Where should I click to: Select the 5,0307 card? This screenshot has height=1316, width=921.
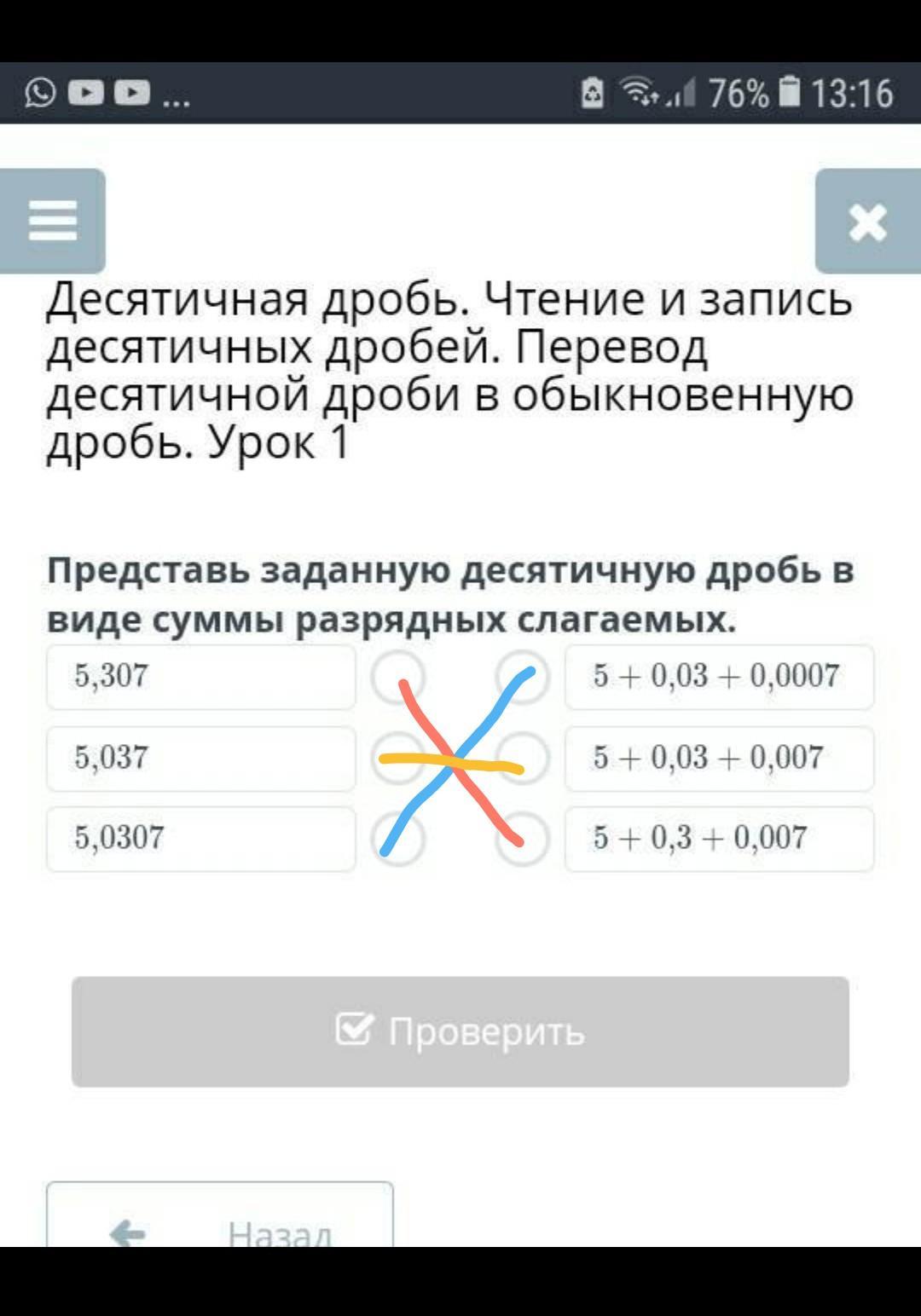pos(200,838)
